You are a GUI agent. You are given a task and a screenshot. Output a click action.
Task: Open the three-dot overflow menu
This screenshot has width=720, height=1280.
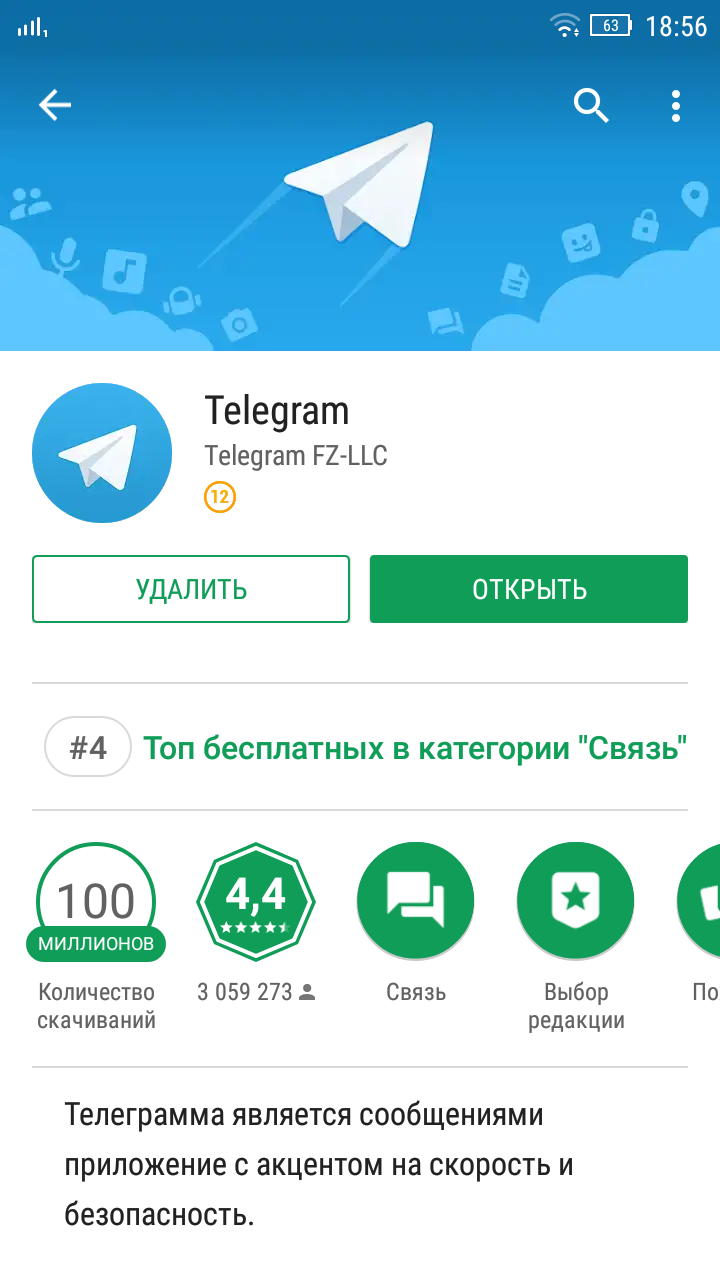tap(676, 105)
